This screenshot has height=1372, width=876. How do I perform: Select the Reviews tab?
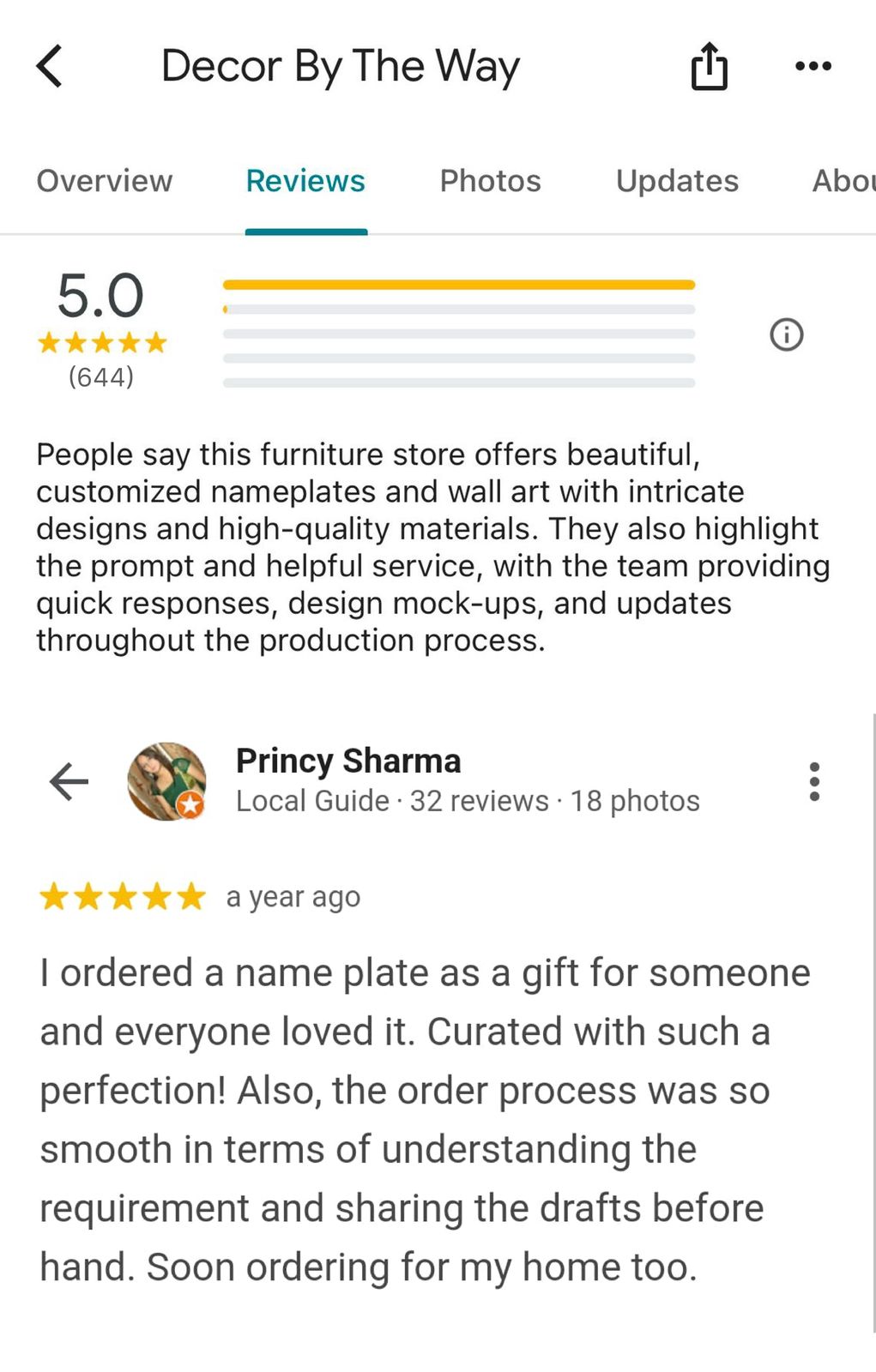point(305,181)
